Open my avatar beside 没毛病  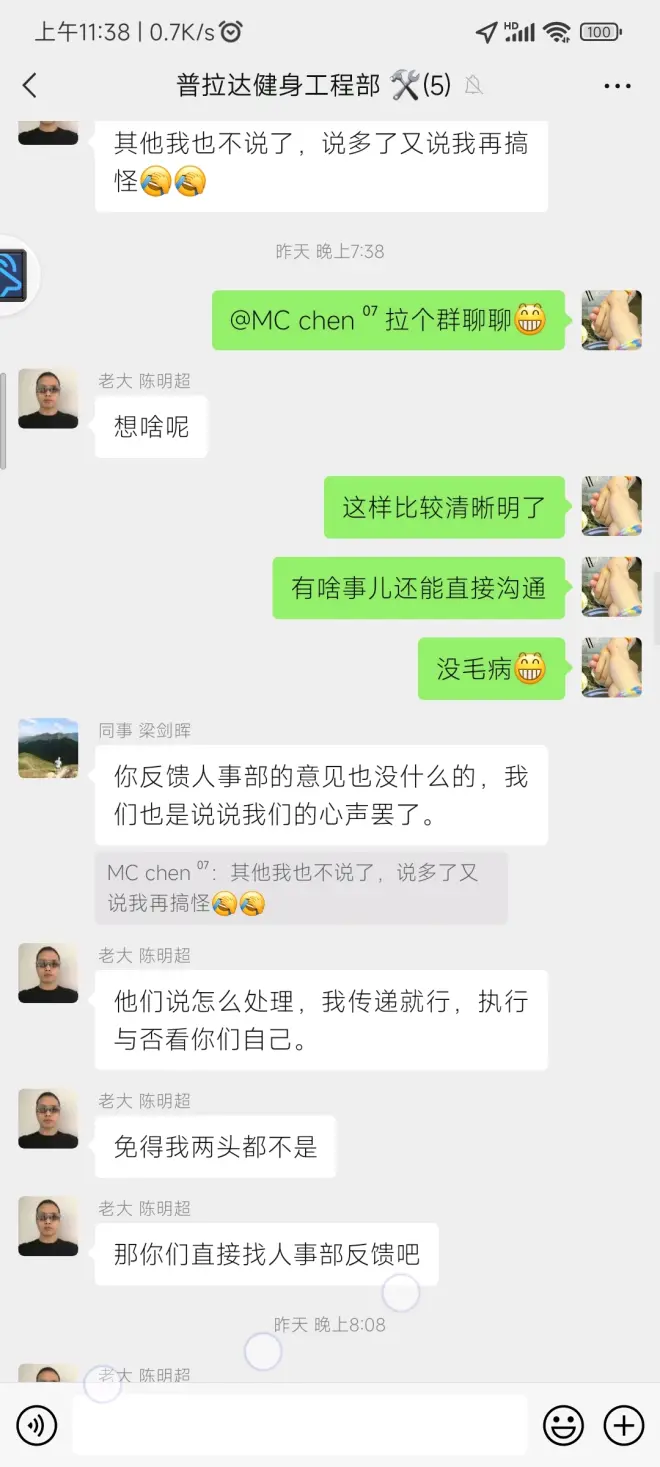pos(611,668)
